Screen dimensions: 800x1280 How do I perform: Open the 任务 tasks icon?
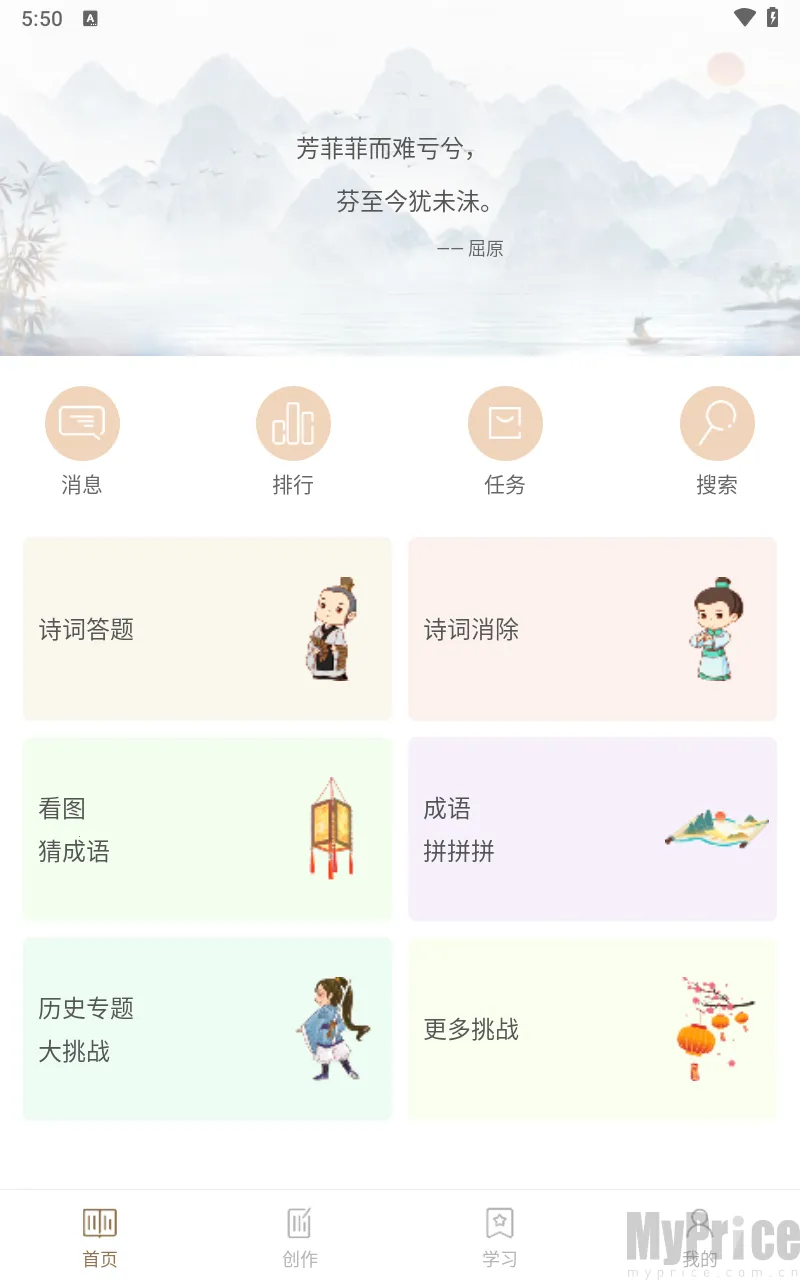coord(505,422)
